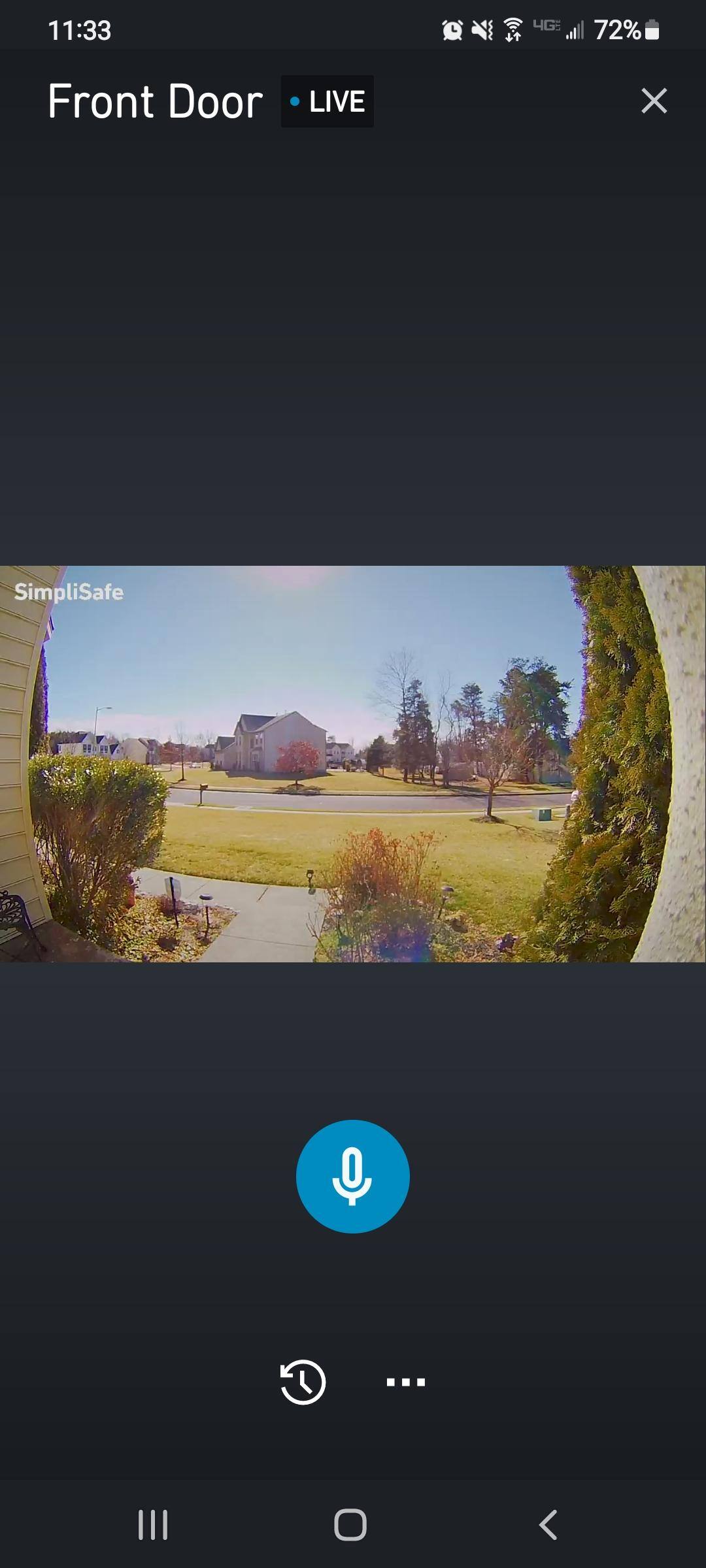Open the three-dot more options menu
Viewport: 706px width, 1568px height.
click(x=405, y=1382)
